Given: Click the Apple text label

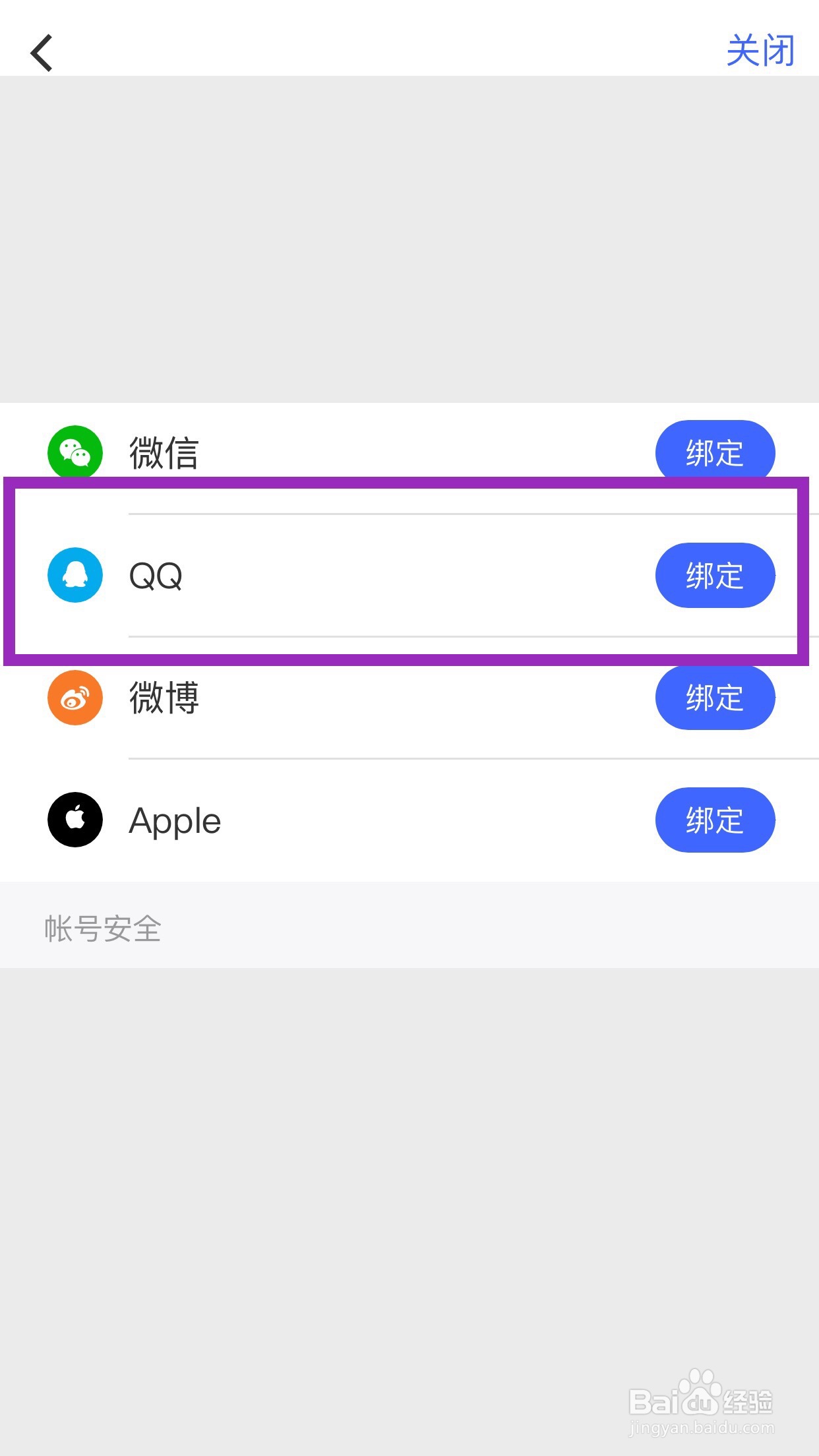Looking at the screenshot, I should click(174, 820).
